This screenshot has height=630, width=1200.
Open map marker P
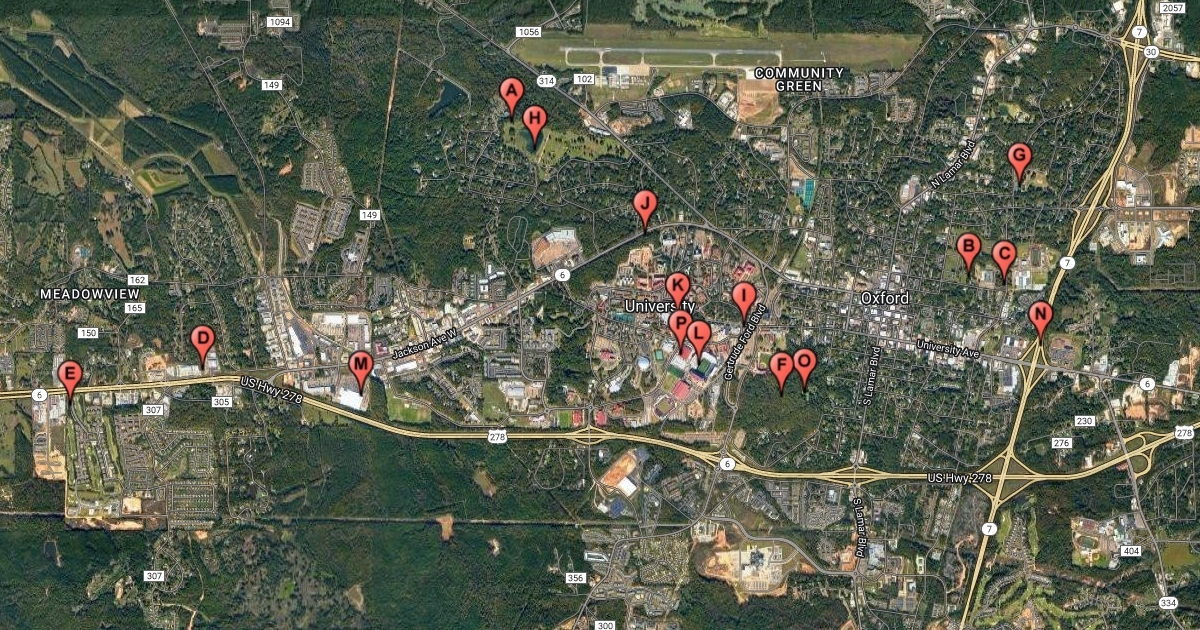pyautogui.click(x=680, y=326)
